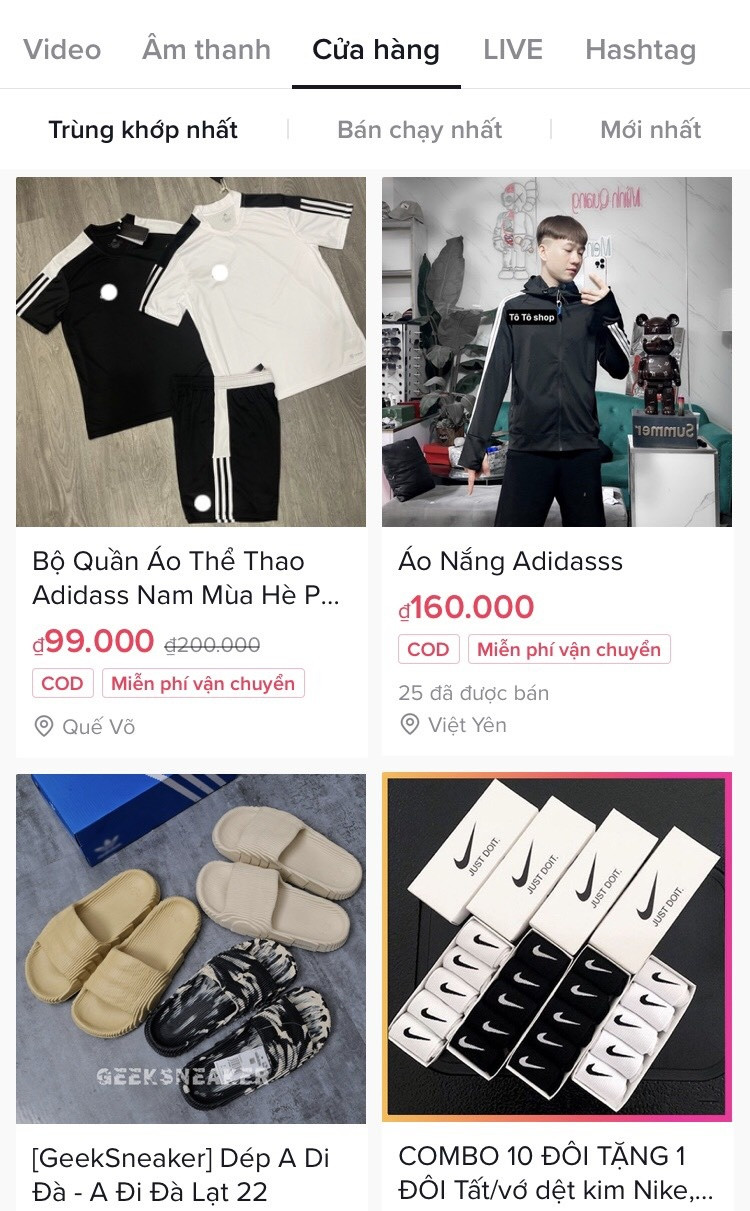750x1211 pixels.
Task: Open the LIVE tab
Action: point(513,50)
